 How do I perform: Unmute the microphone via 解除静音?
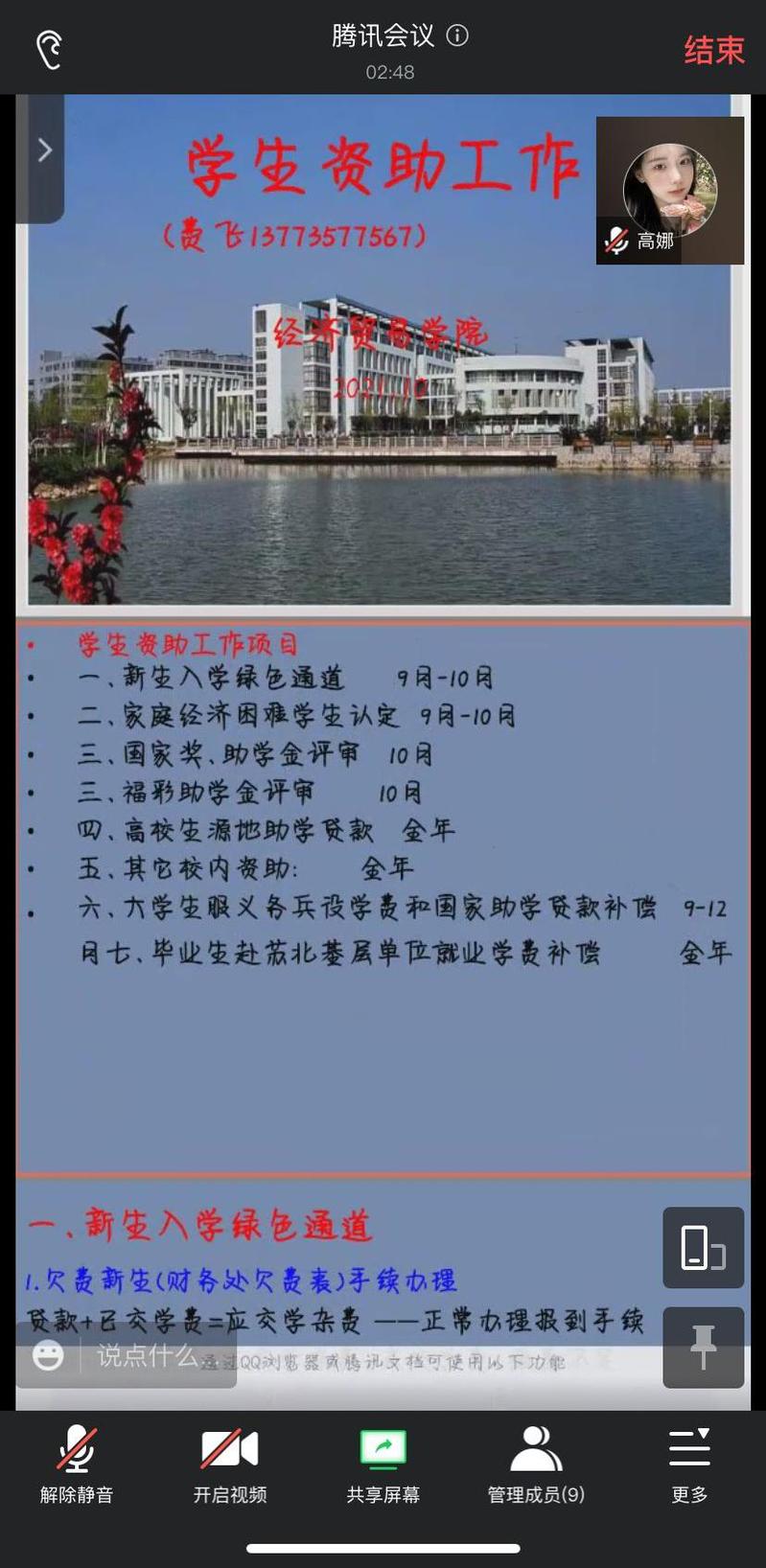point(77,1464)
